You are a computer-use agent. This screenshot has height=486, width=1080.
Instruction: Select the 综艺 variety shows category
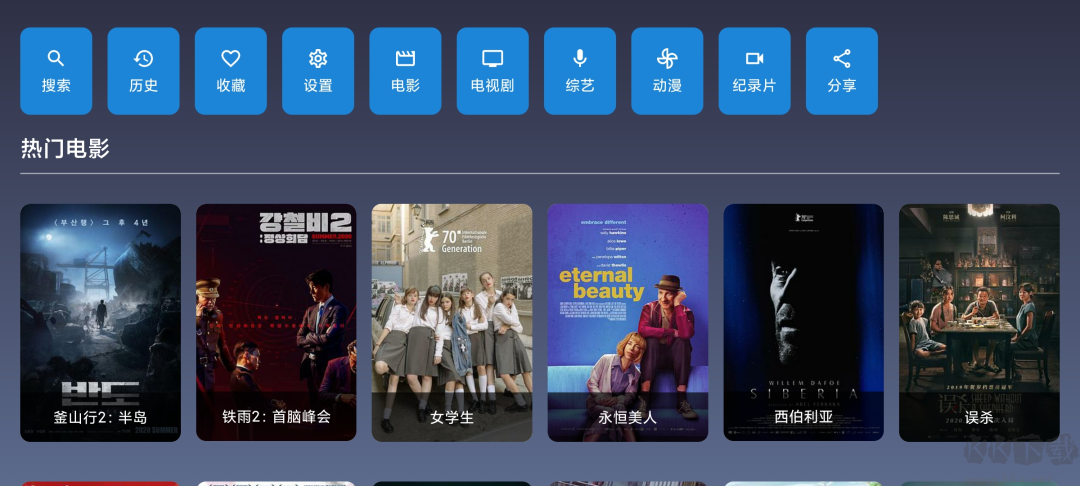[x=580, y=71]
